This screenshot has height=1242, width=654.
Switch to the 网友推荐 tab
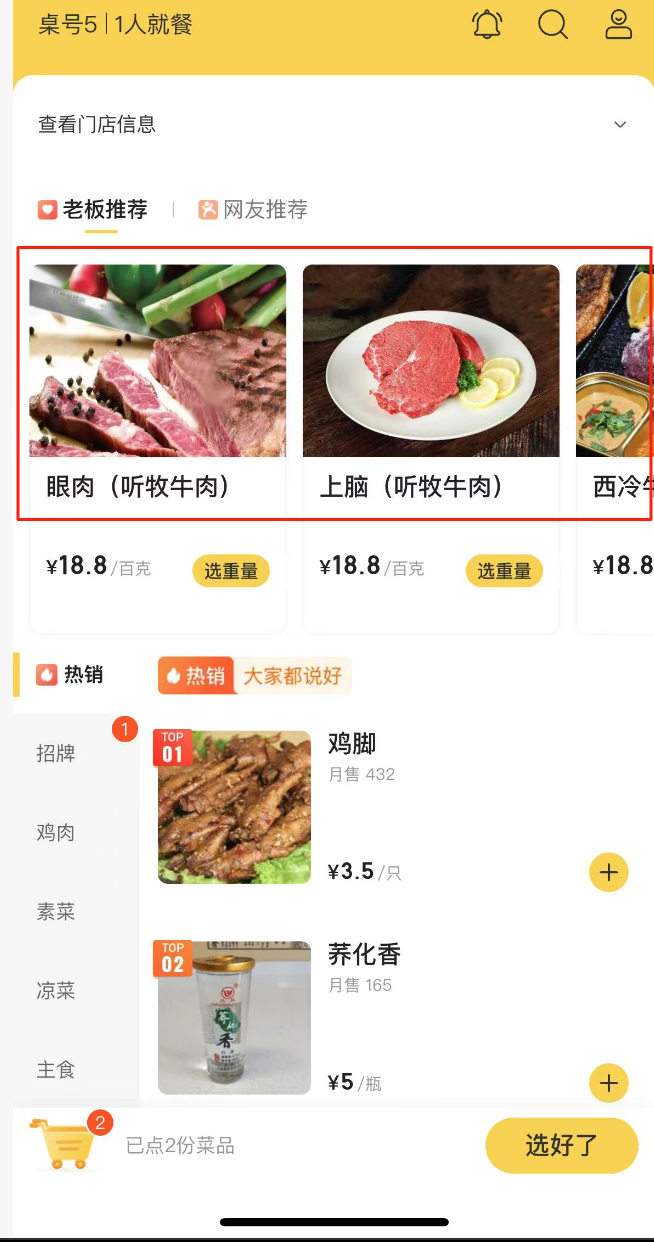(x=253, y=210)
